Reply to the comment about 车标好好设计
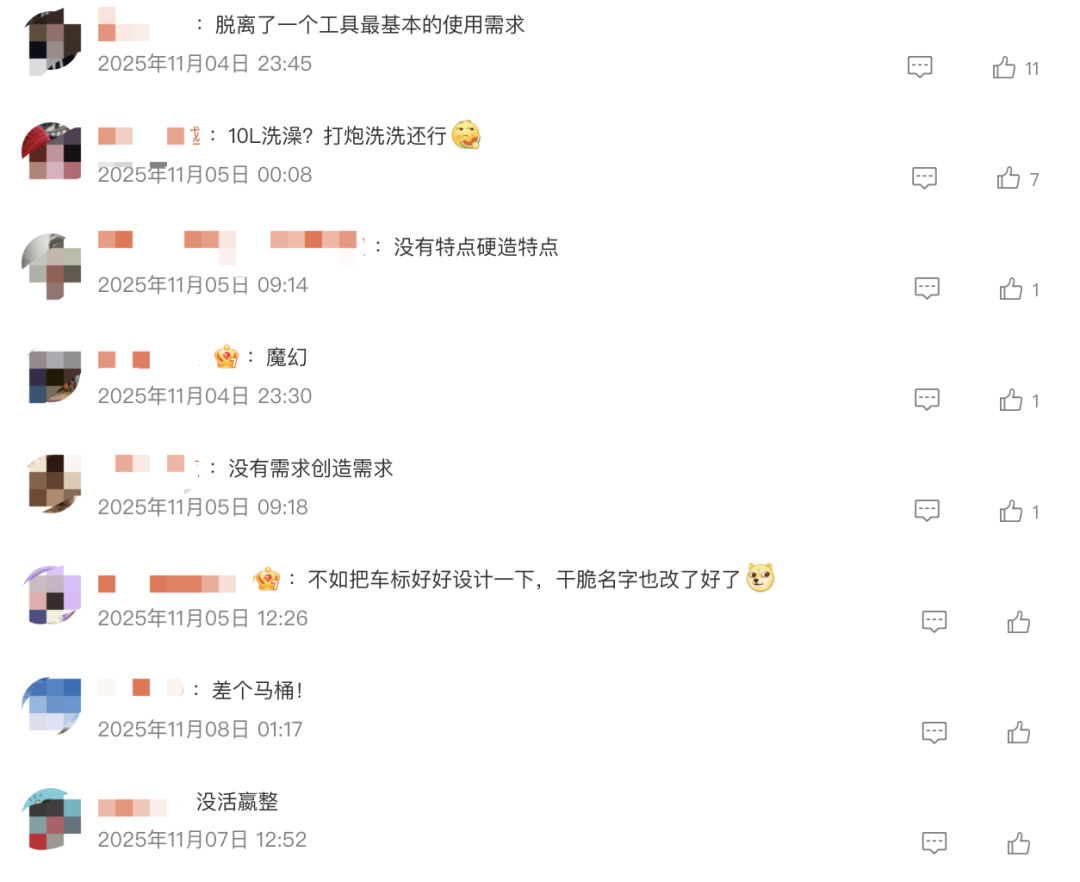 [x=934, y=622]
